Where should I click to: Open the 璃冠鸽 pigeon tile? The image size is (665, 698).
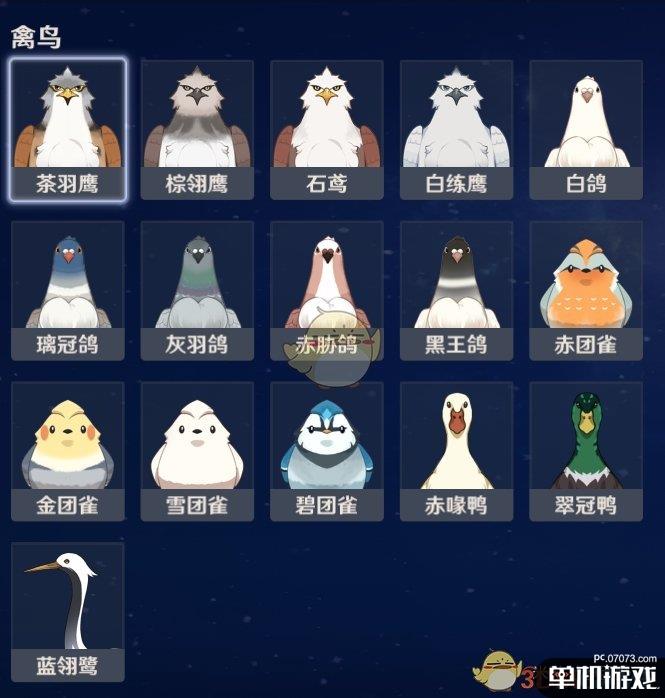point(68,290)
